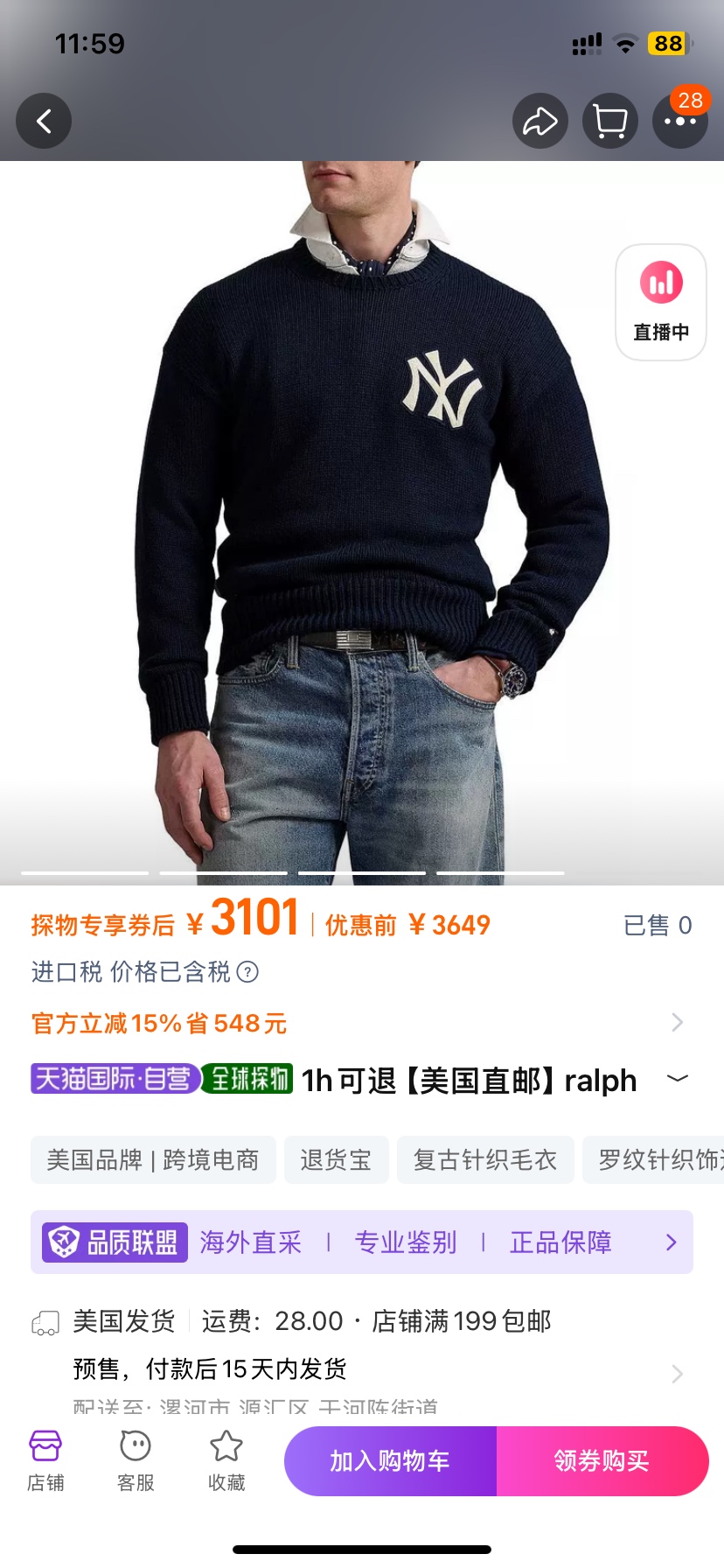View import tax info help icon
Screen dimensions: 724x1568
[x=248, y=972]
